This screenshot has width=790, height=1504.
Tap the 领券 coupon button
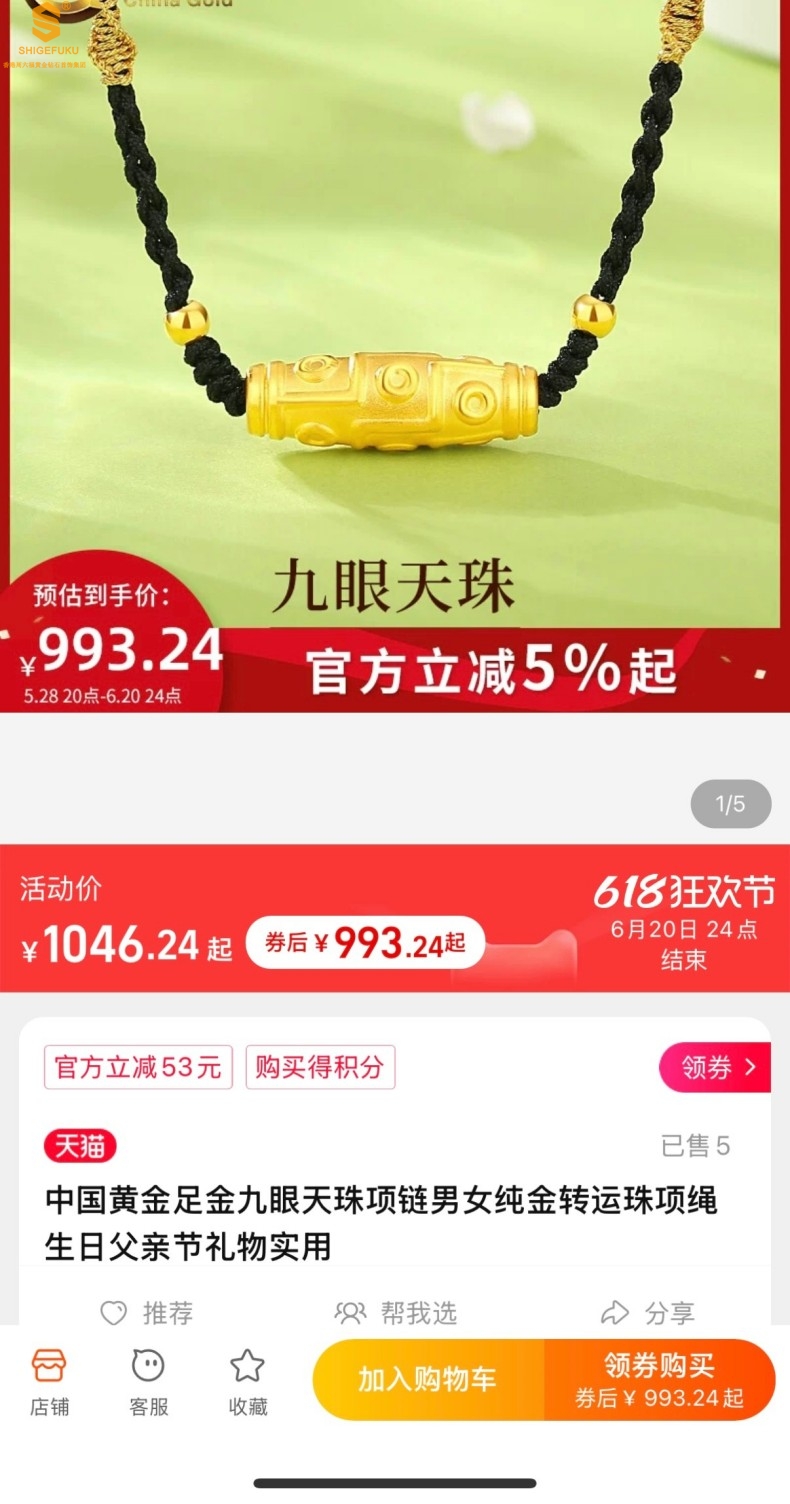click(714, 1068)
